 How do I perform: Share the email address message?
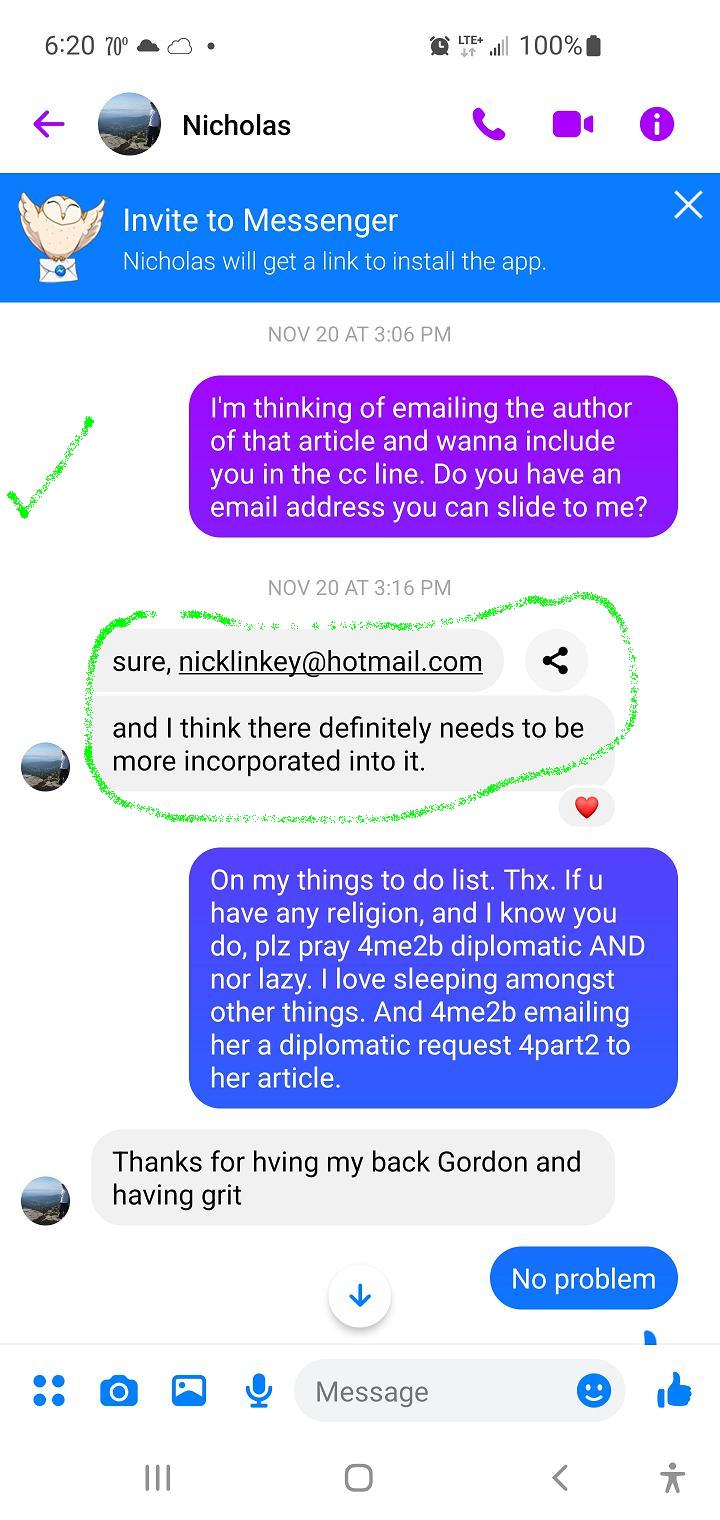tap(555, 661)
